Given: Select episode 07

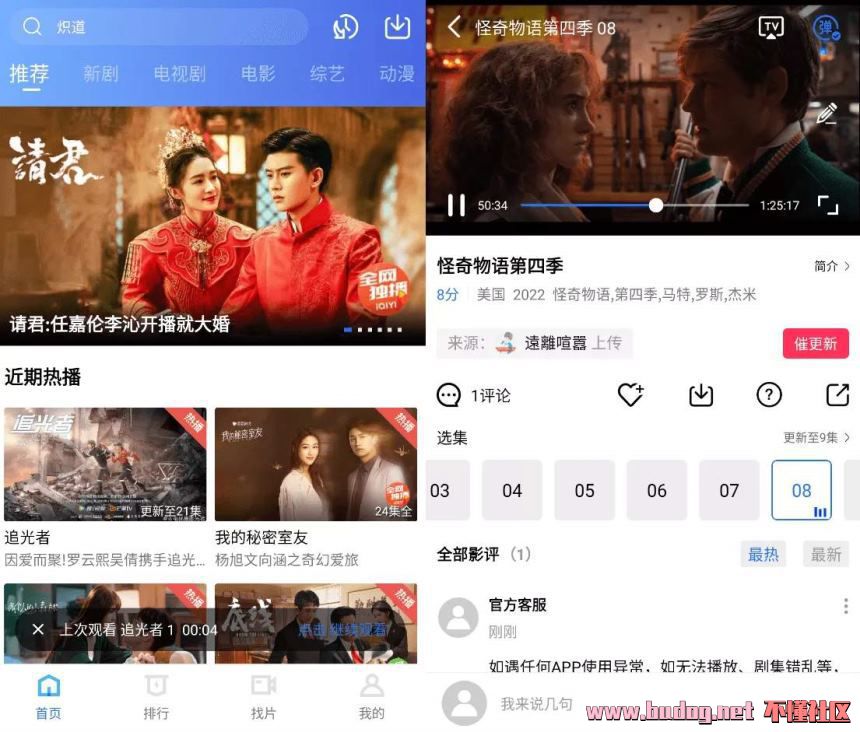Looking at the screenshot, I should [x=729, y=490].
